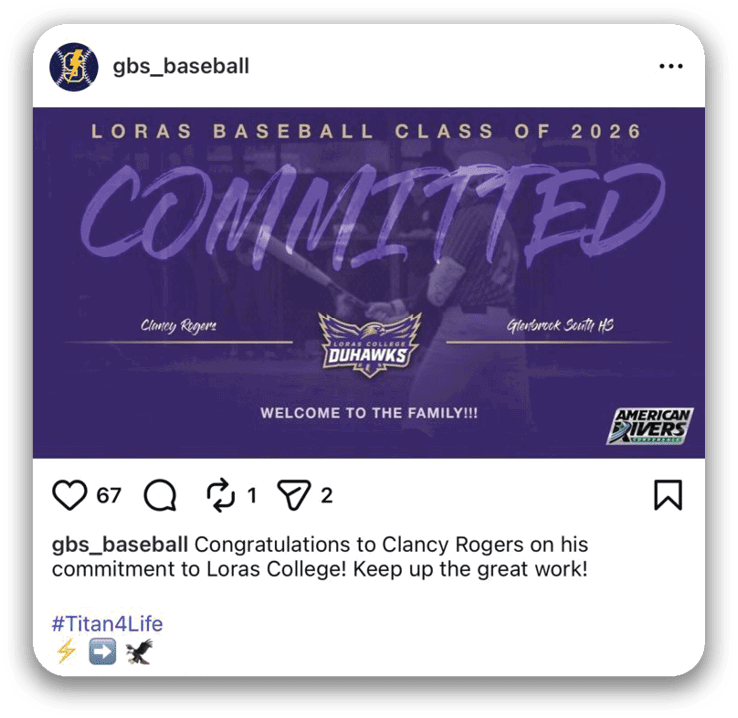Bookmark this post
The width and height of the screenshot is (738, 718).
[x=668, y=495]
